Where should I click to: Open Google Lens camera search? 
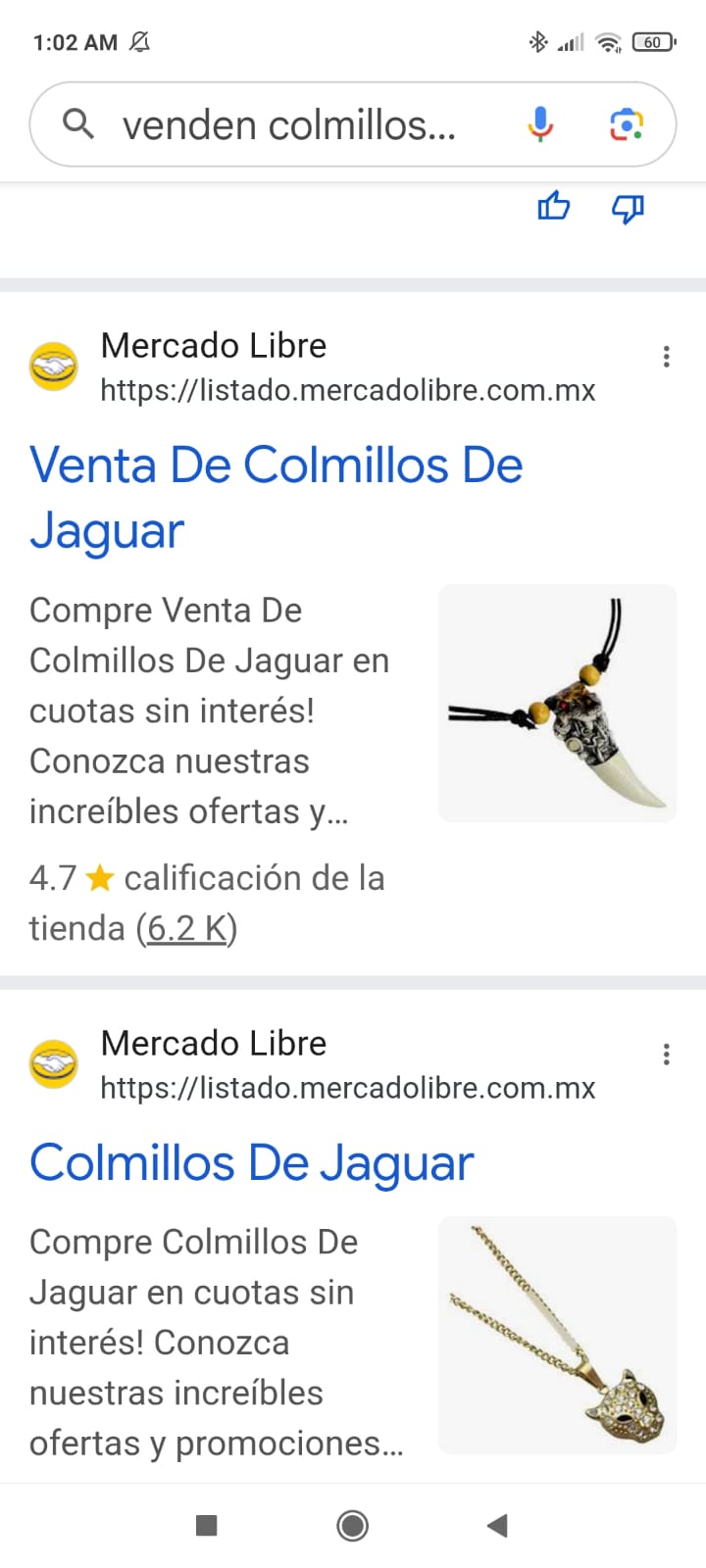point(627,124)
